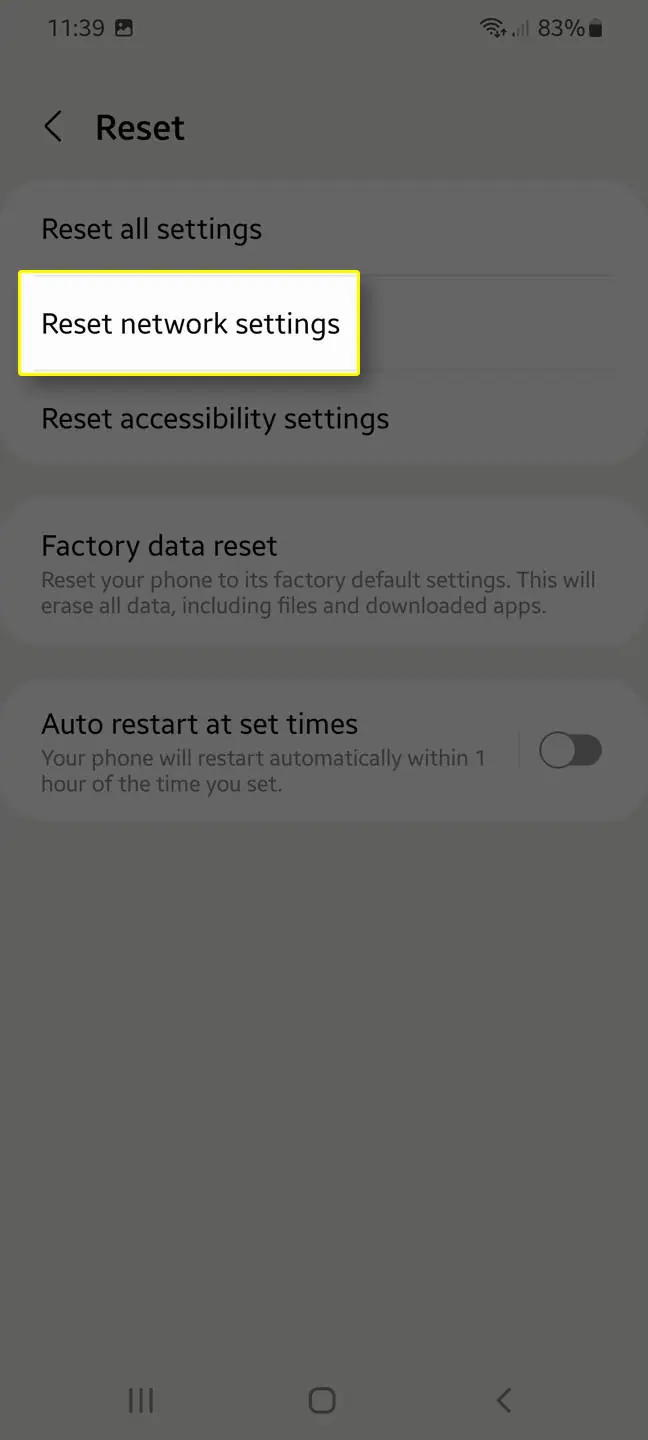Open recent apps from the navigation bar
This screenshot has width=648, height=1440.
click(x=141, y=1400)
